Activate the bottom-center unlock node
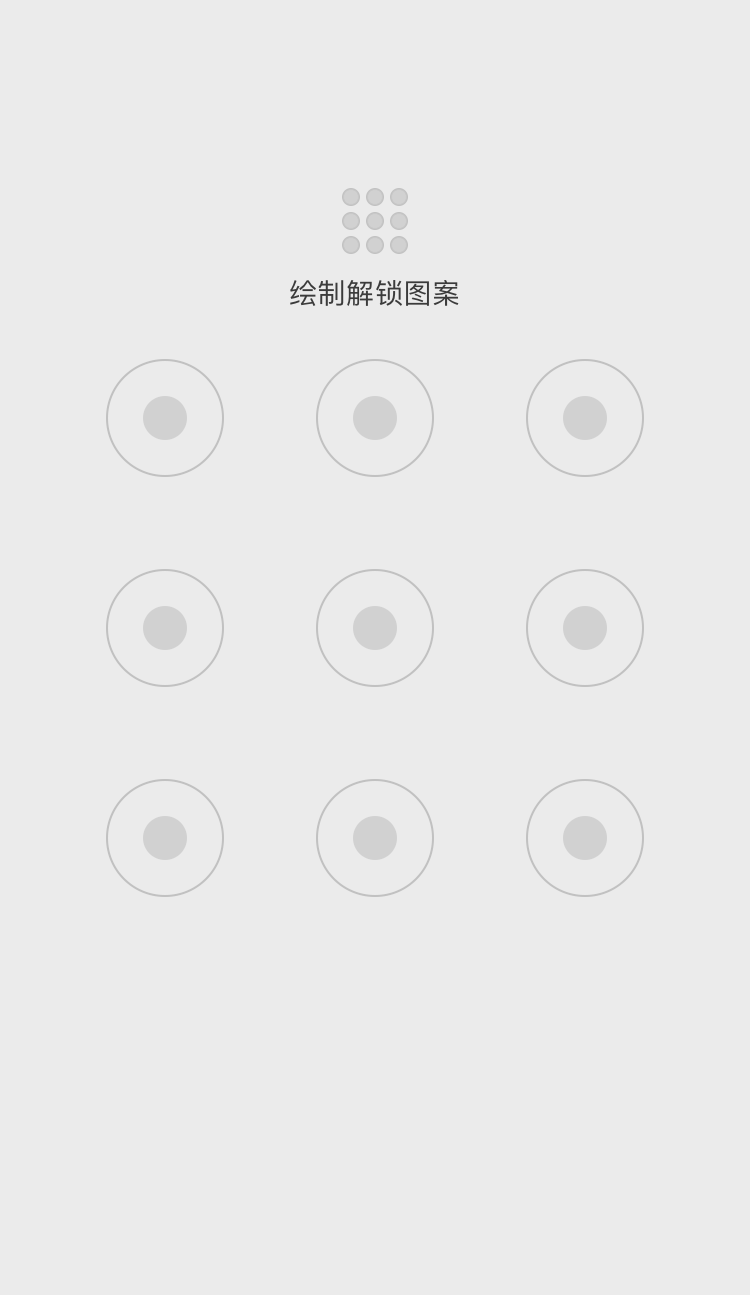Image resolution: width=750 pixels, height=1295 pixels. point(375,838)
